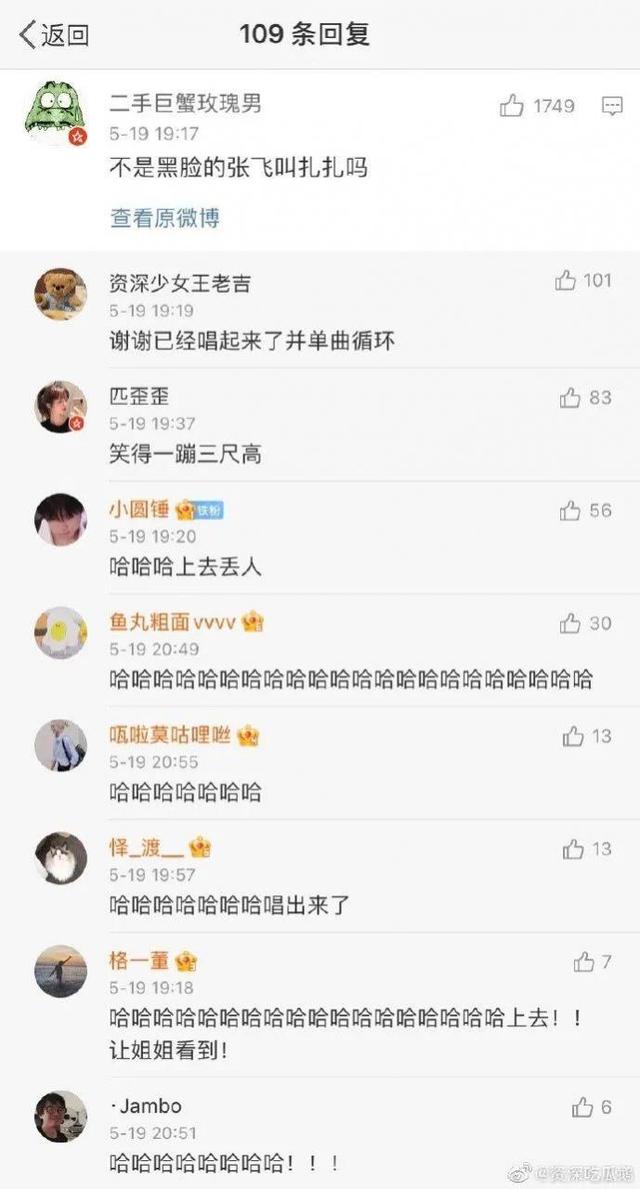Viewport: 640px width, 1189px height.
Task: View 资深少女王老吉's profile avatar
Action: coord(60,293)
